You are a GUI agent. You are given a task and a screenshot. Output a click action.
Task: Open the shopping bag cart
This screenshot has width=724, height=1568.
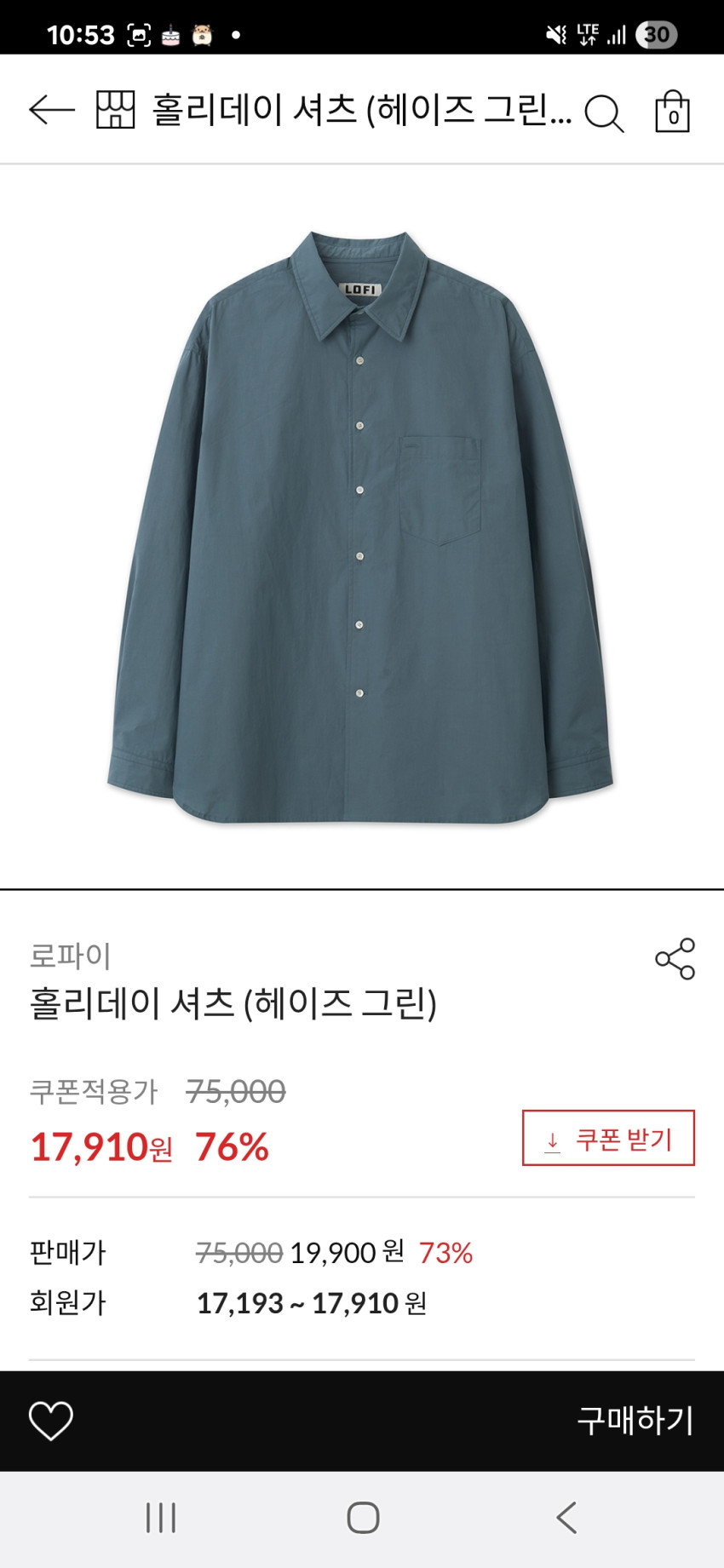(x=672, y=112)
